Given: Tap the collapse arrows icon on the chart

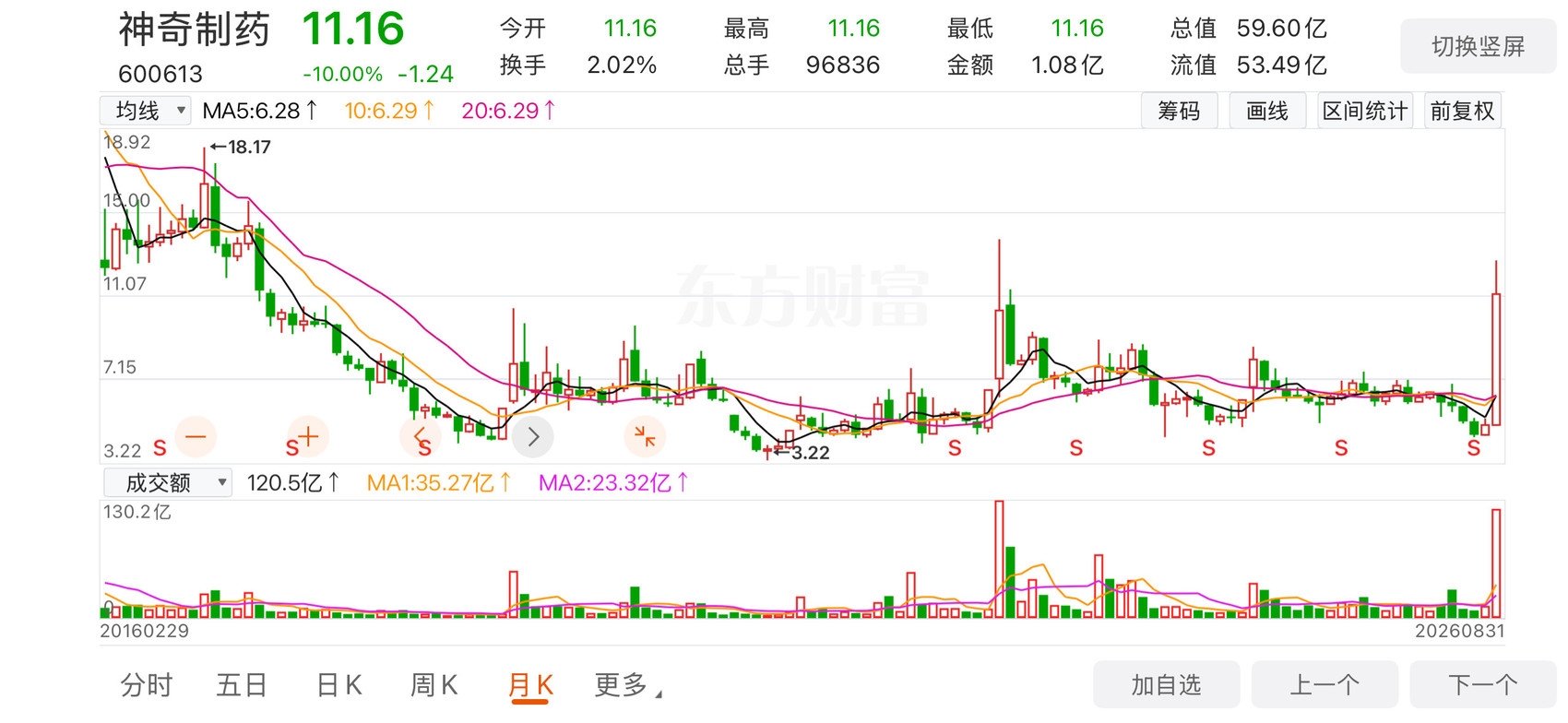Looking at the screenshot, I should (646, 436).
